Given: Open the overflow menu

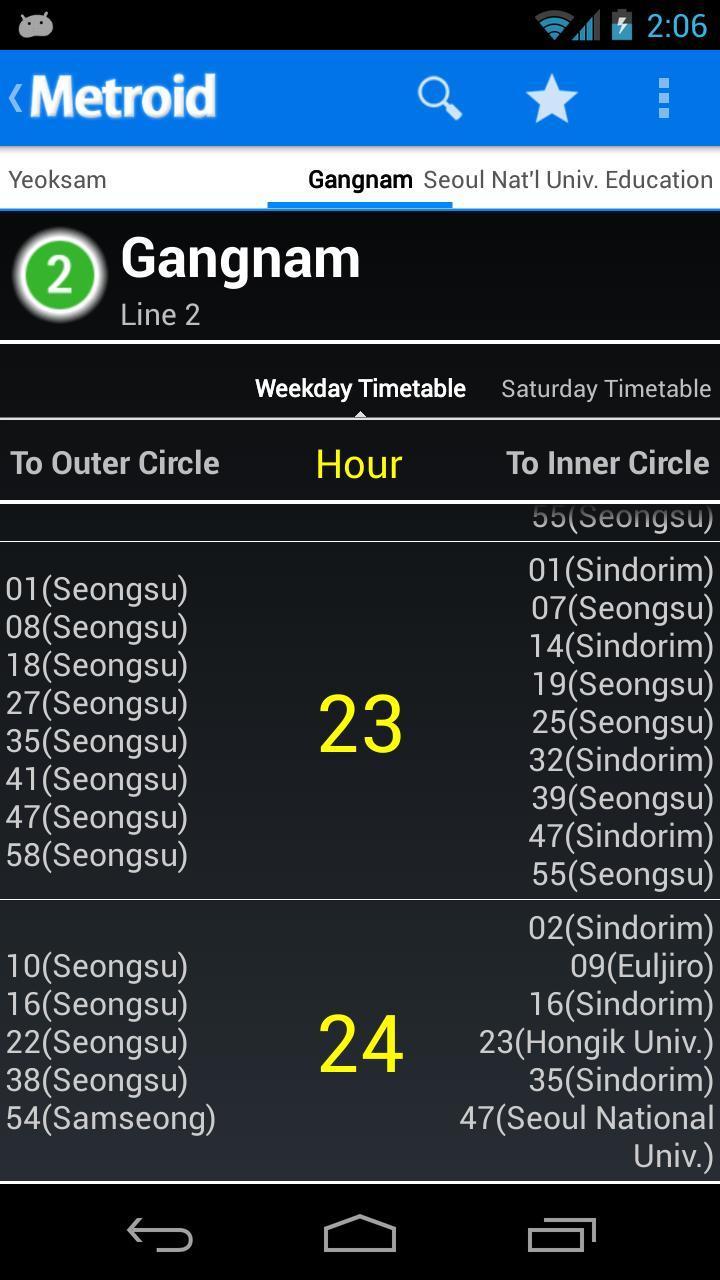Looking at the screenshot, I should (x=663, y=98).
